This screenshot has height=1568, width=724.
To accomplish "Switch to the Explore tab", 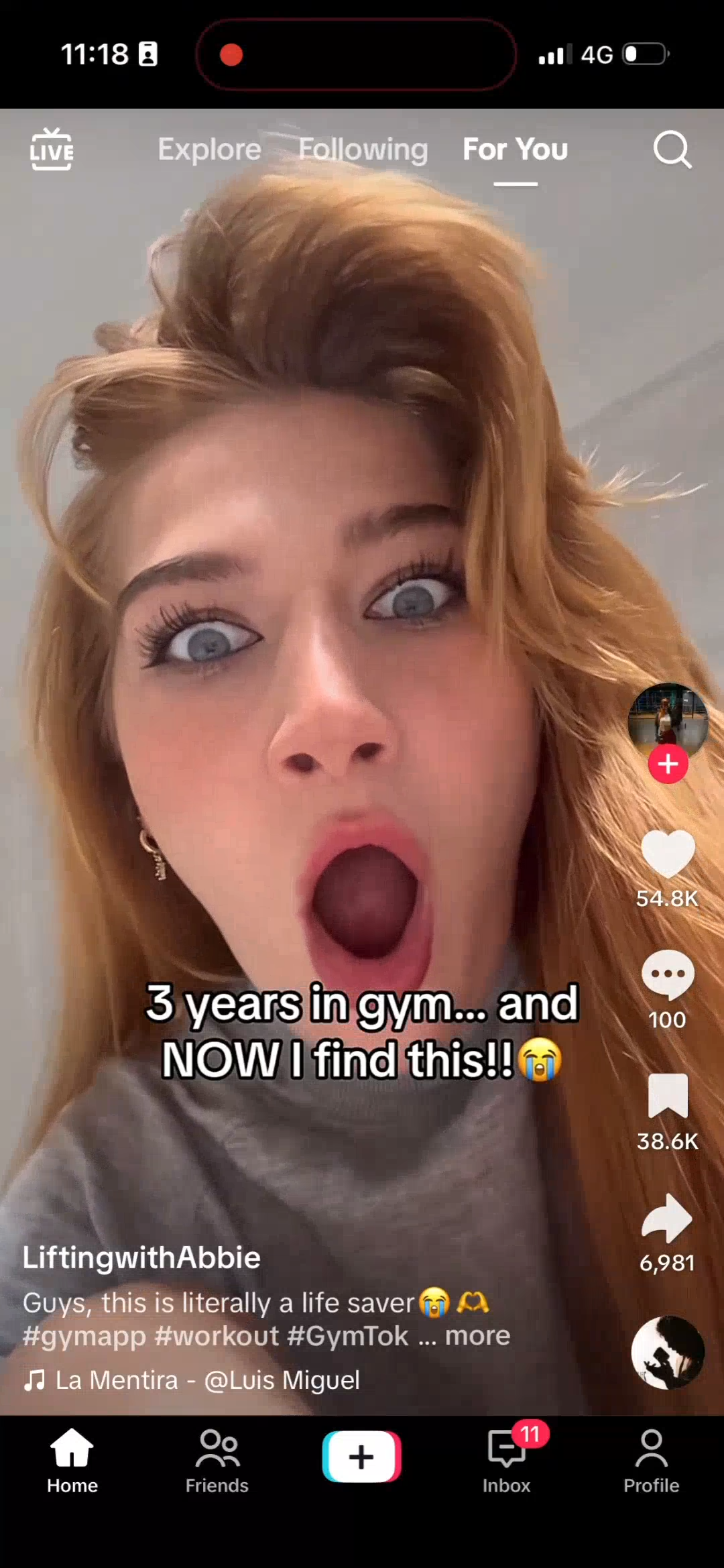I will tap(209, 149).
